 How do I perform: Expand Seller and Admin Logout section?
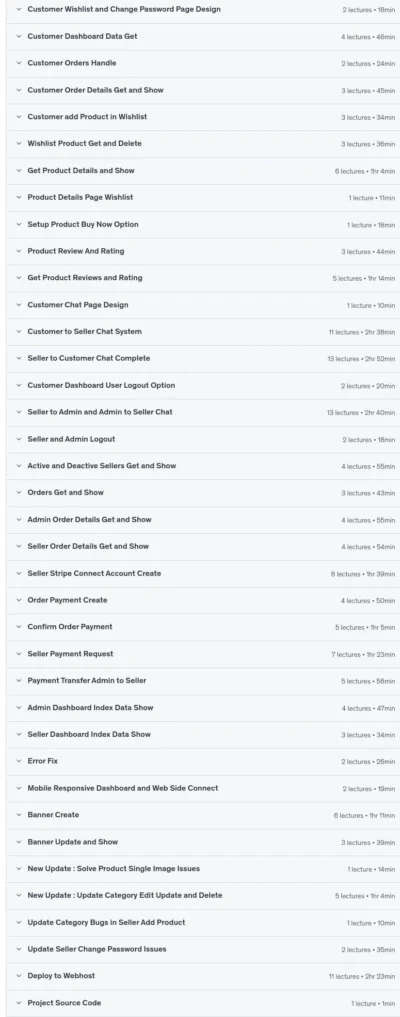(203, 439)
